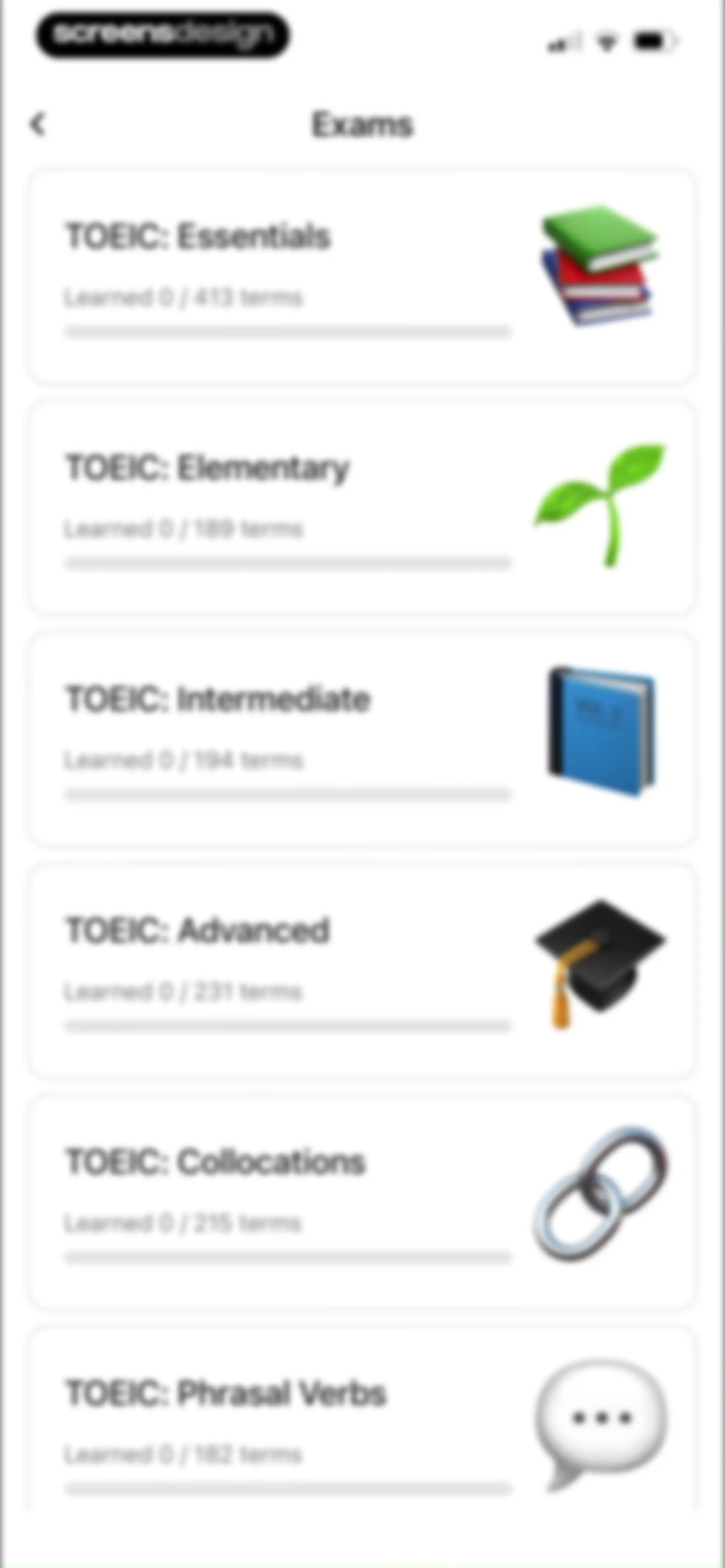Open the TOEIC: Essentials card
This screenshot has height=1568, width=725.
362,276
